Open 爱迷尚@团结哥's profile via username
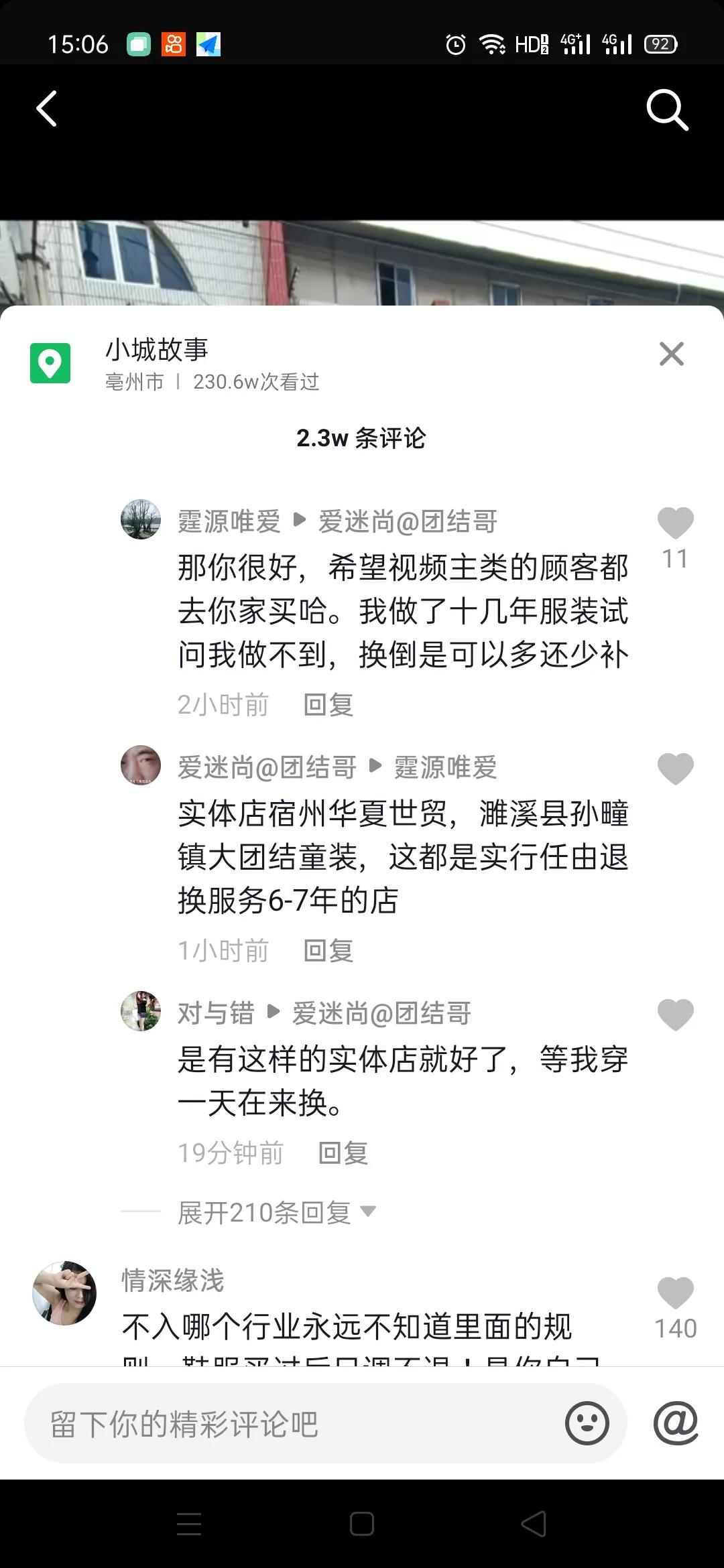This screenshot has width=724, height=1568. coord(266,769)
